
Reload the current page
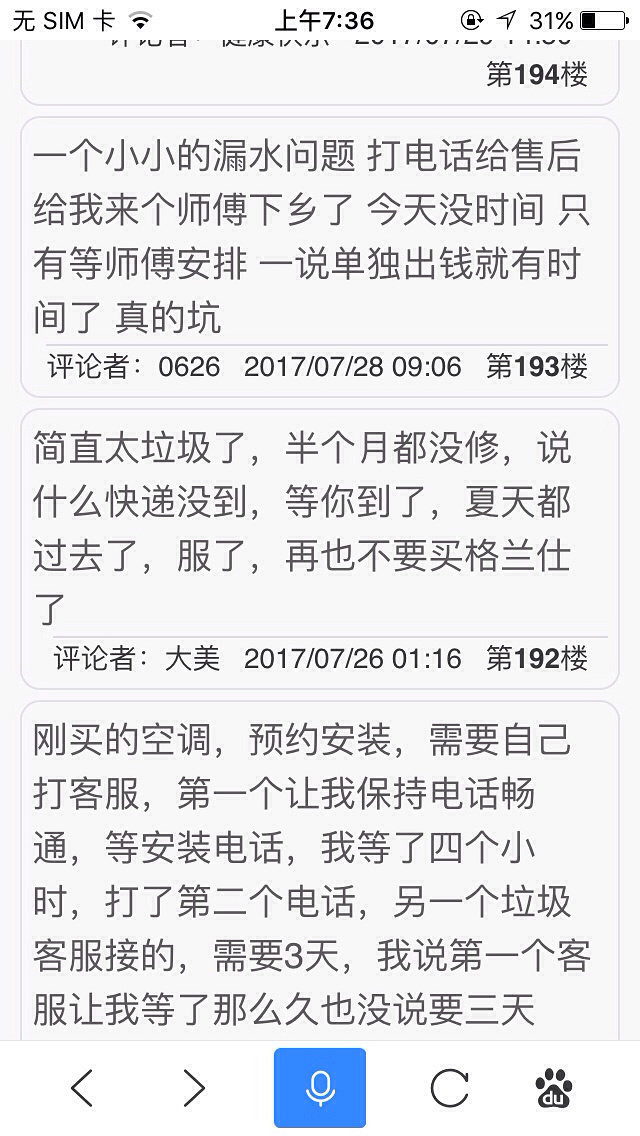click(x=449, y=1088)
